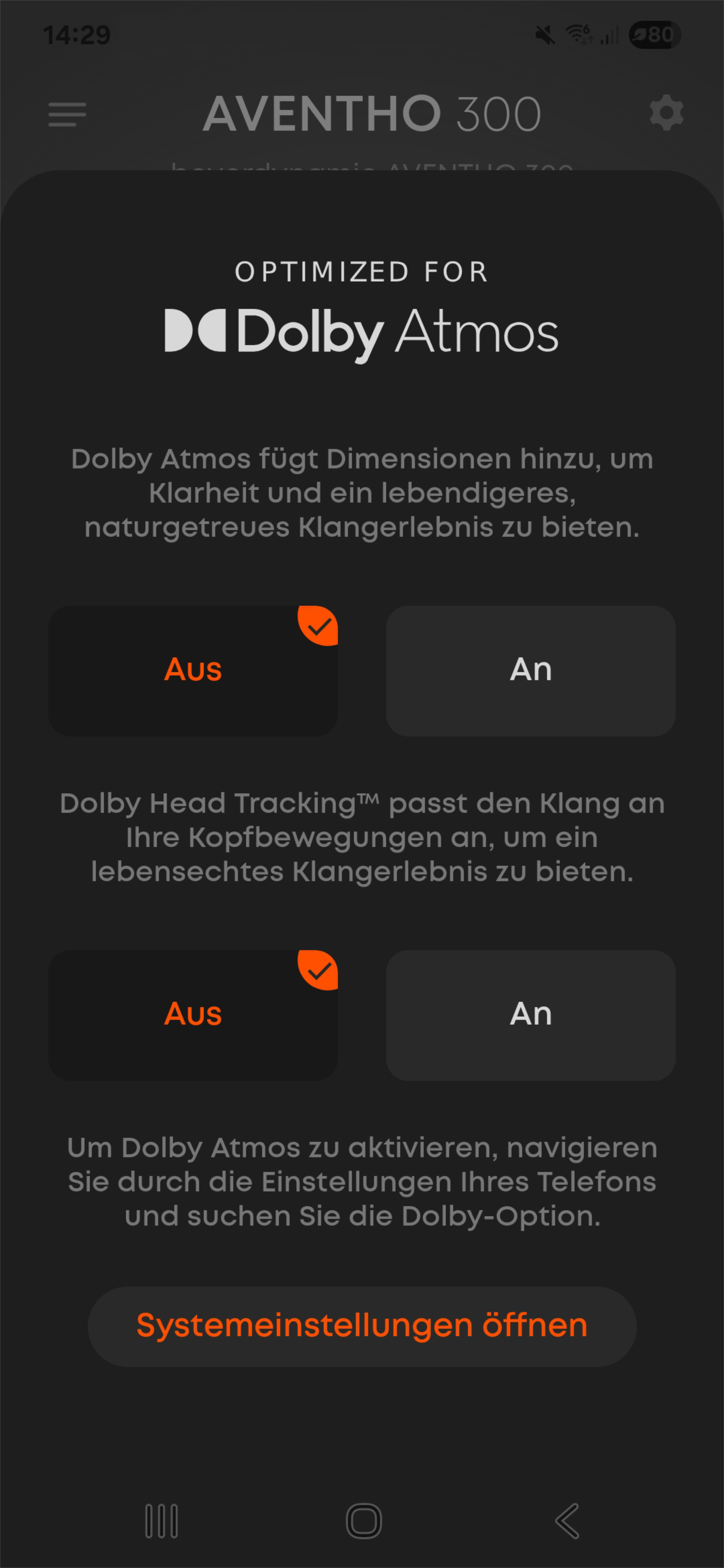Image resolution: width=724 pixels, height=1568 pixels.
Task: Enable Dolby Head Tracking with An
Action: click(530, 1015)
